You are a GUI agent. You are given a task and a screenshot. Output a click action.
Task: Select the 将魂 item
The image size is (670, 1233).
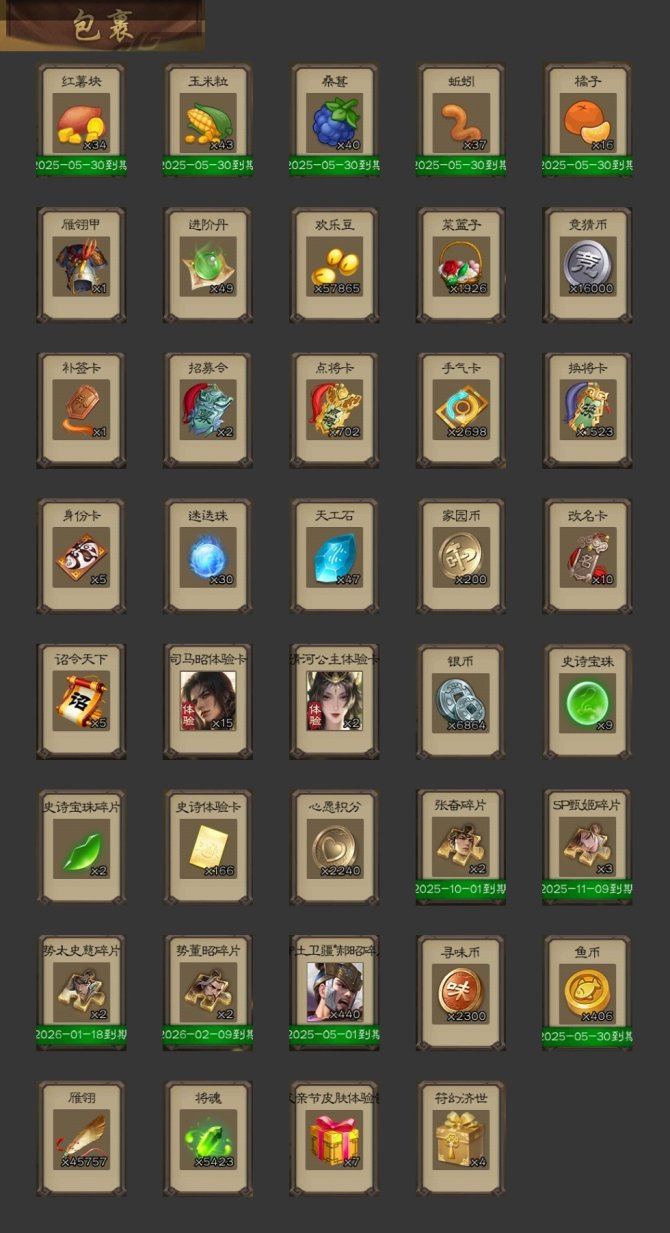tap(208, 1139)
